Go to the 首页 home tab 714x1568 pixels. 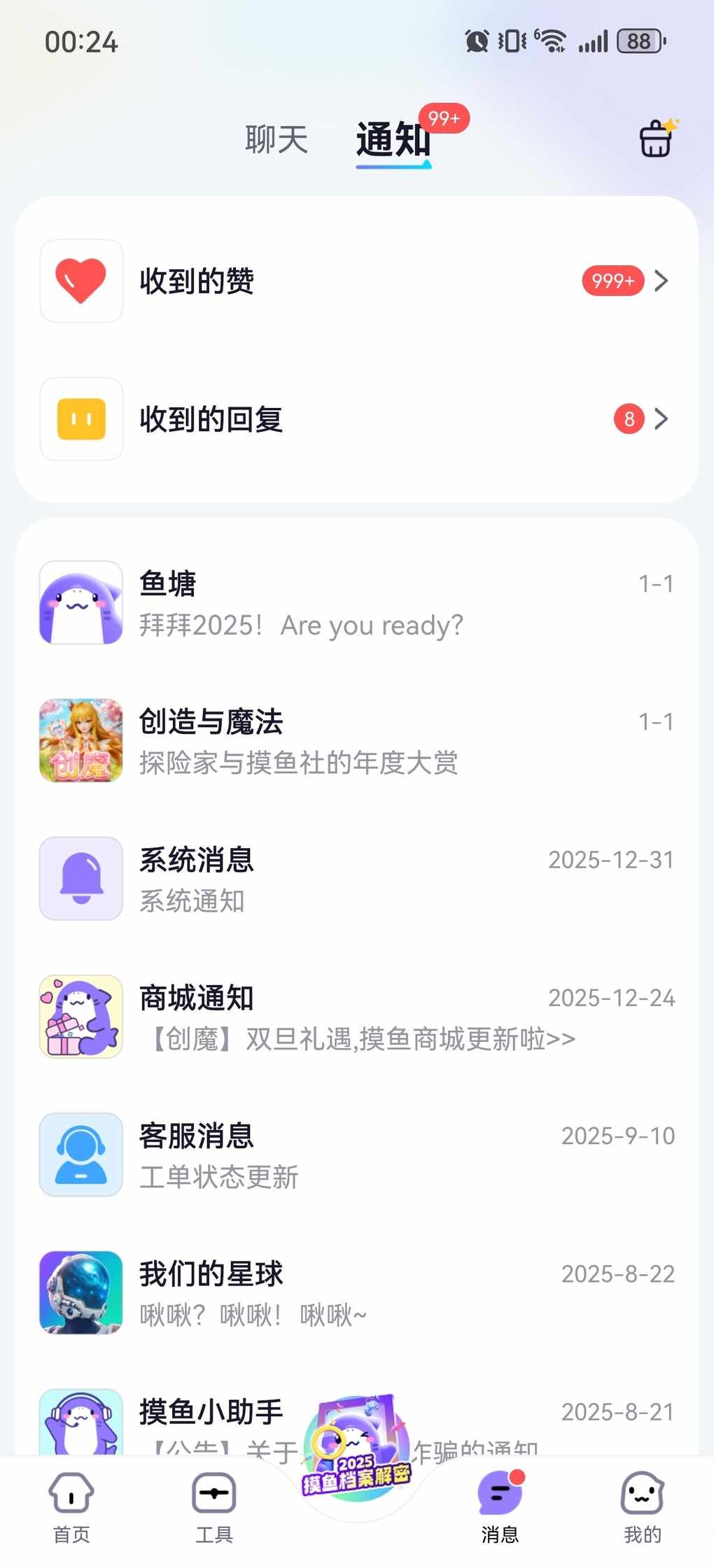point(71,1506)
